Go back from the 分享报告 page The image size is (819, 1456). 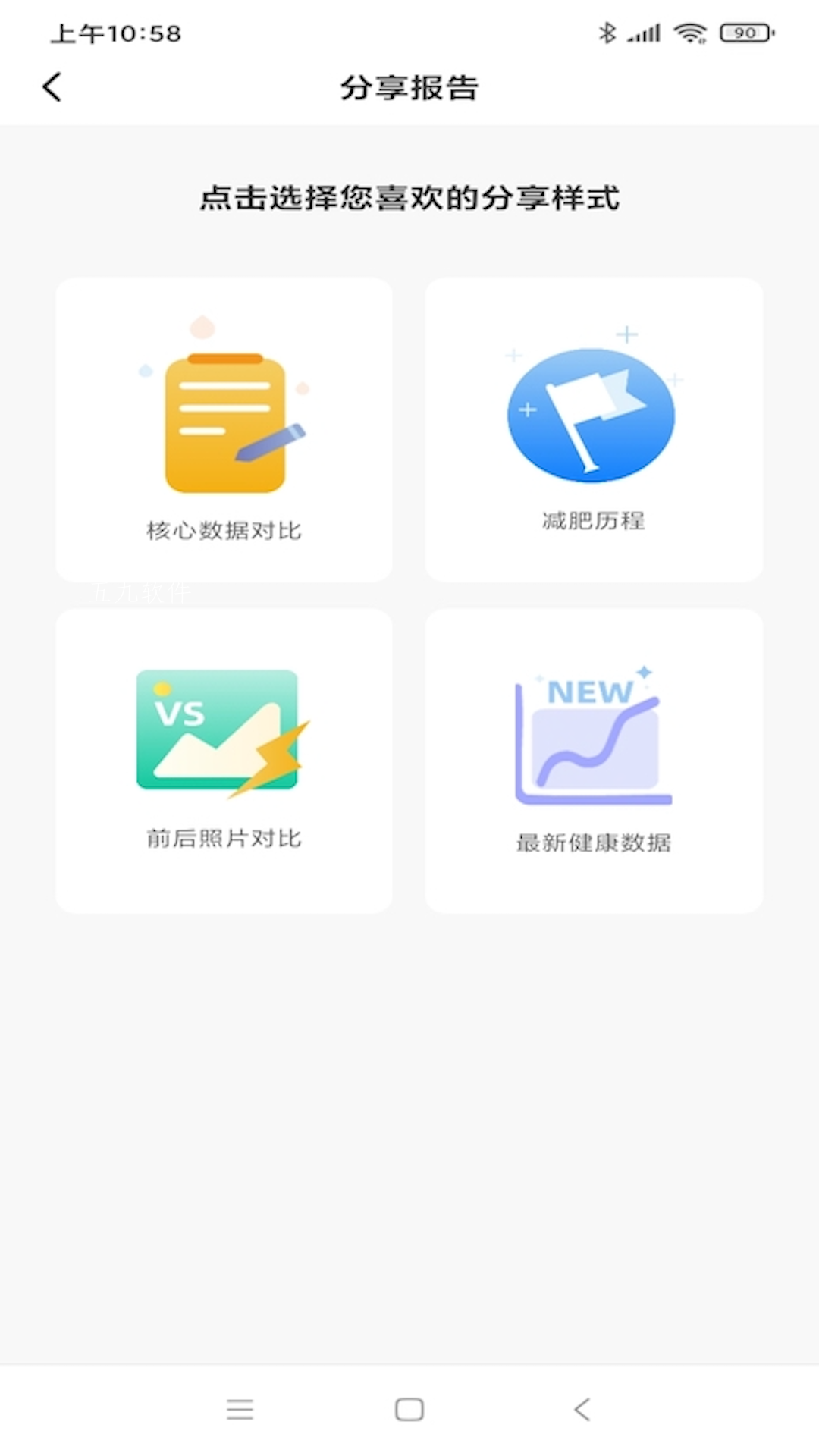[52, 87]
